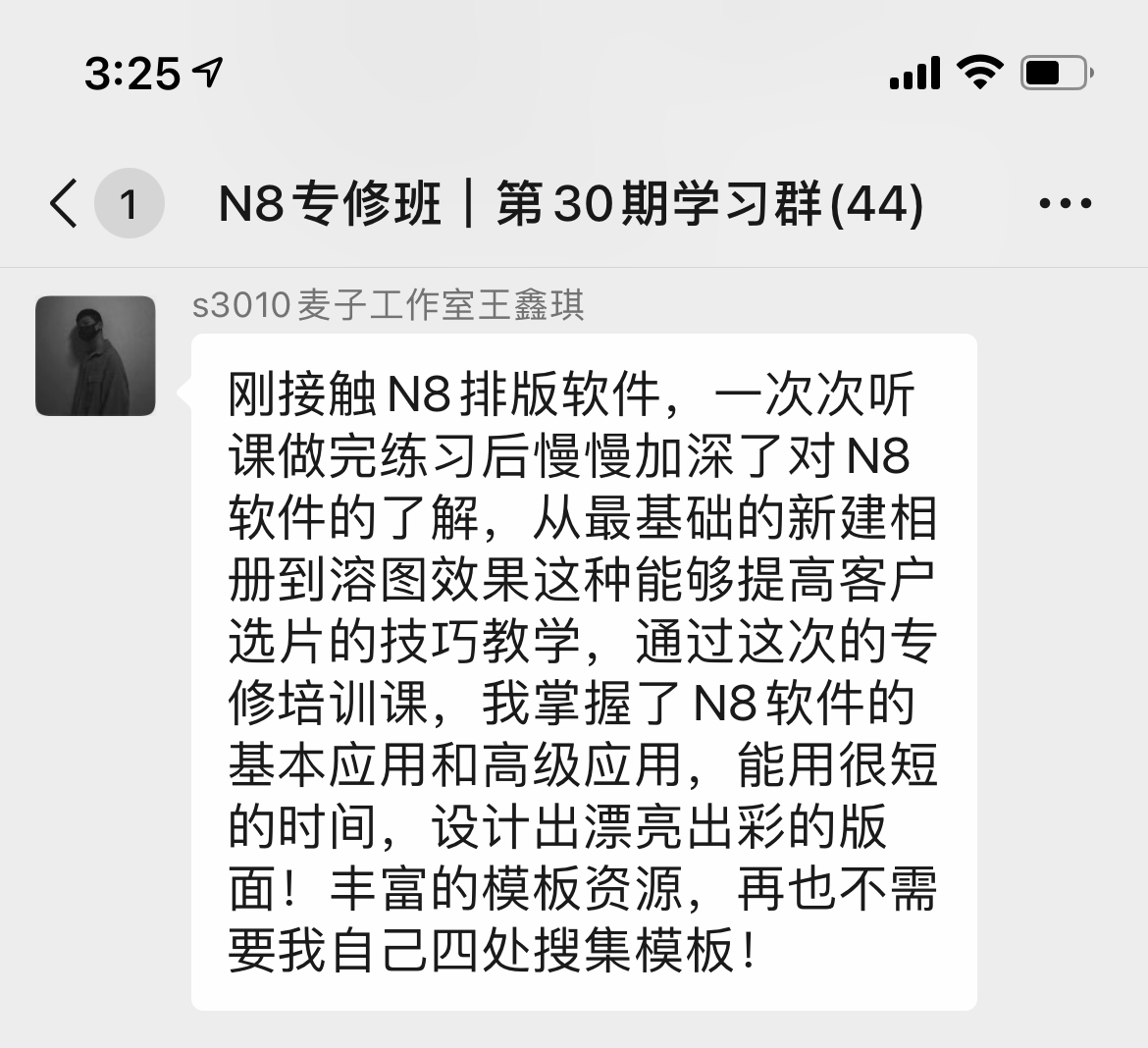This screenshot has width=1148, height=1048.
Task: Open 王鑫琪's profile avatar
Action: (95, 355)
